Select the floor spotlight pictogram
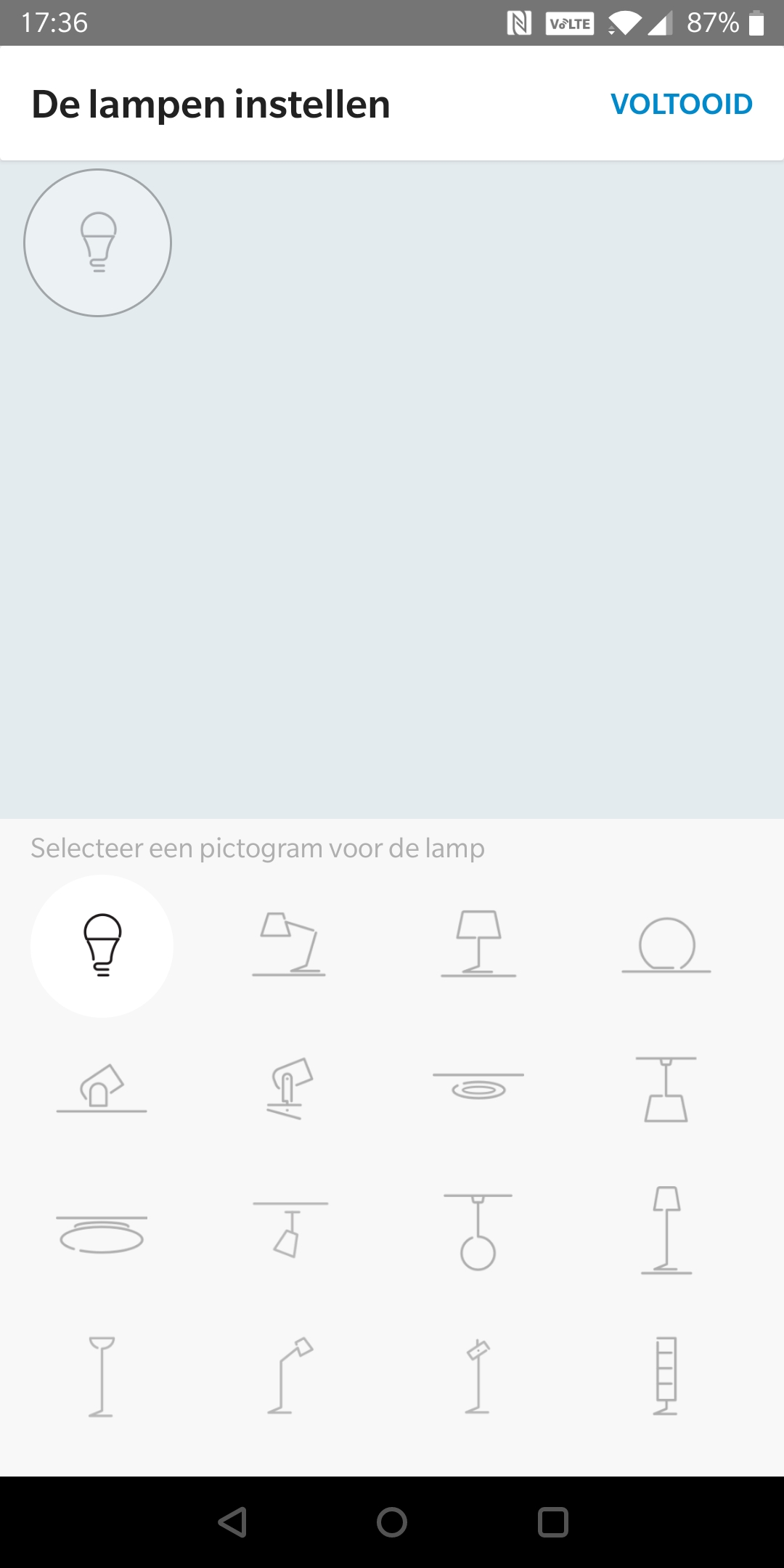This screenshot has height=1568, width=784. point(102,1087)
